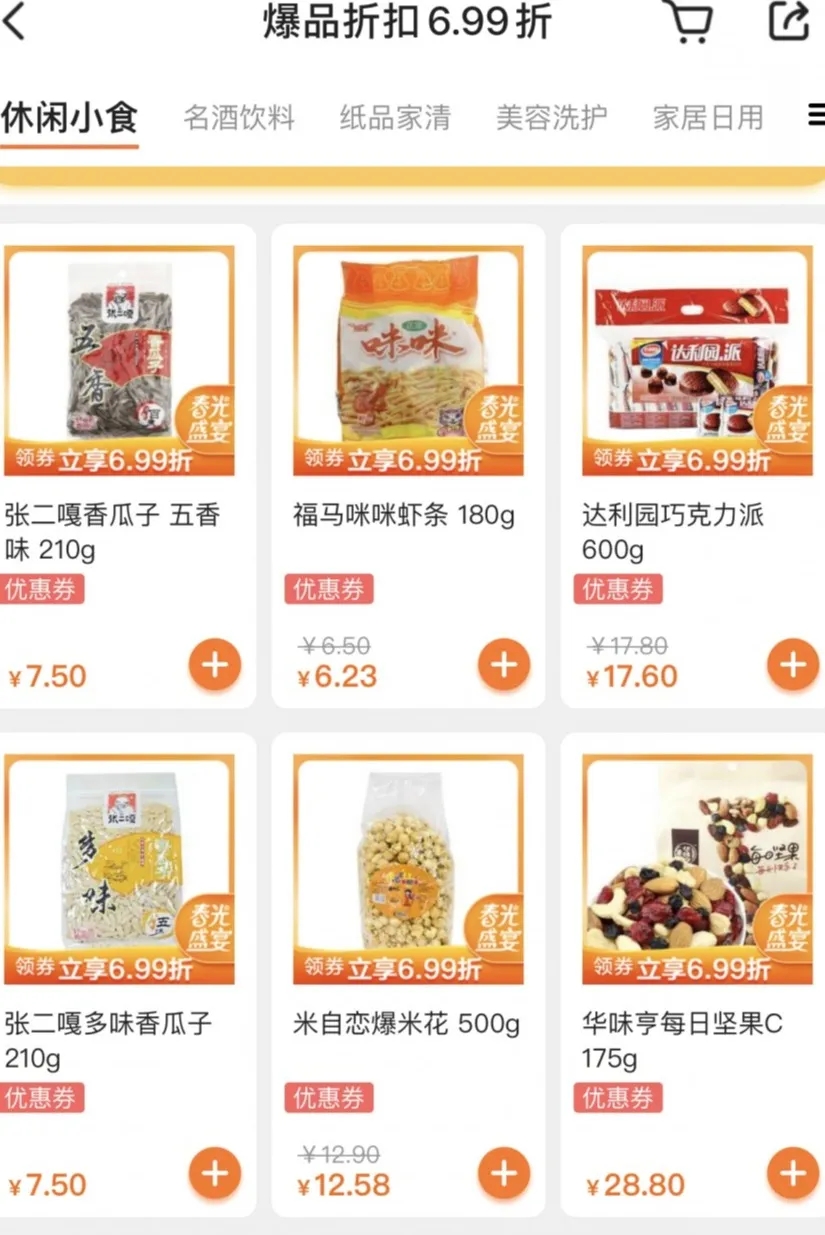The width and height of the screenshot is (825, 1235).
Task: Open the 家居日用 category tab
Action: [708, 117]
